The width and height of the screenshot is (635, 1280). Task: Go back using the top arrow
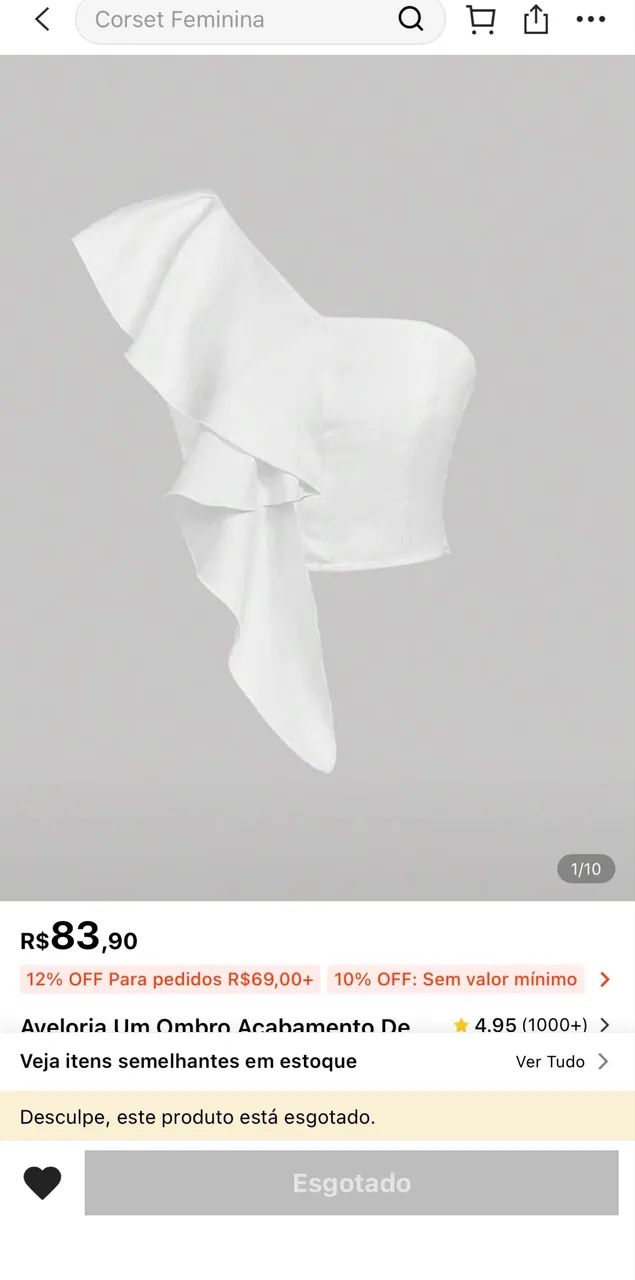coord(42,19)
